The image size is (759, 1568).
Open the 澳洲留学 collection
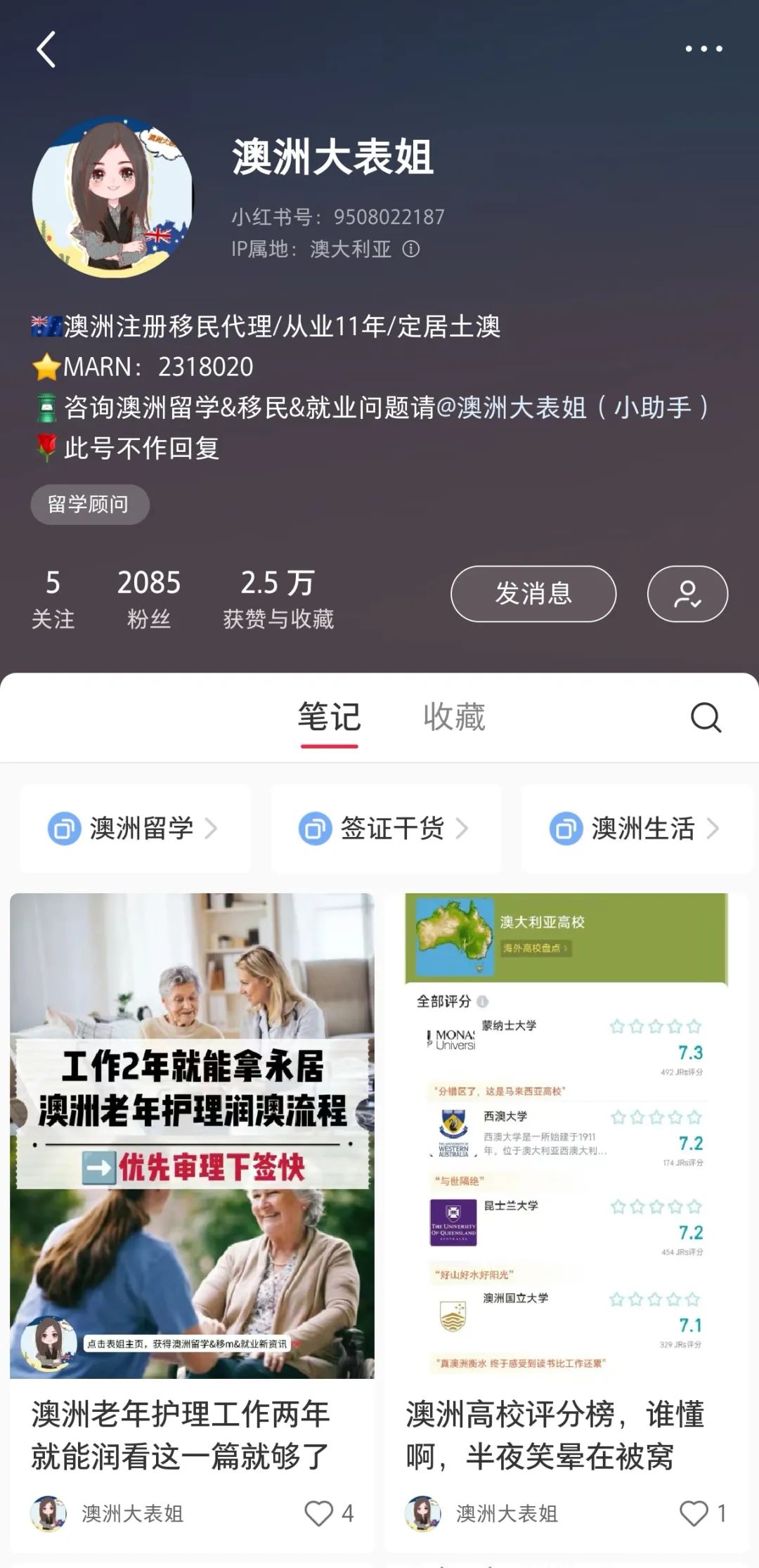click(x=135, y=829)
